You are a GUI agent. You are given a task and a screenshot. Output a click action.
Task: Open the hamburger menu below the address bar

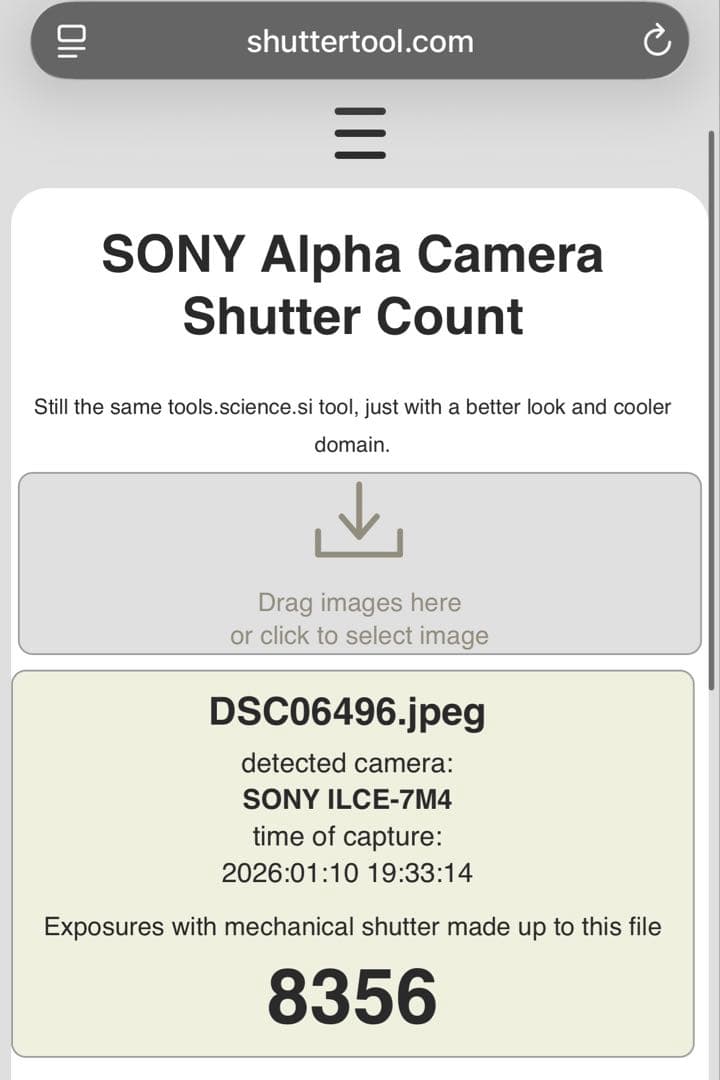click(x=359, y=133)
